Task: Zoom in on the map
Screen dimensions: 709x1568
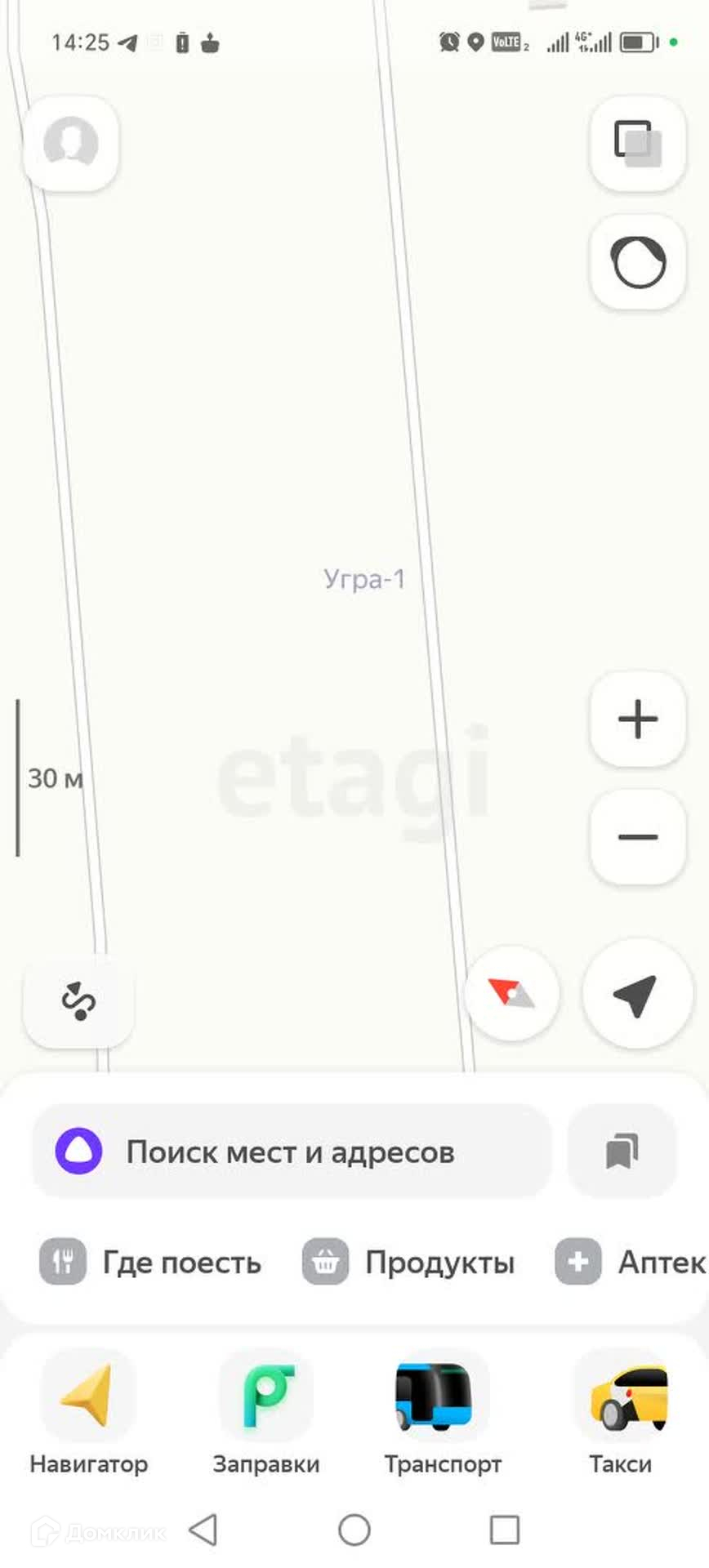Action: [637, 719]
